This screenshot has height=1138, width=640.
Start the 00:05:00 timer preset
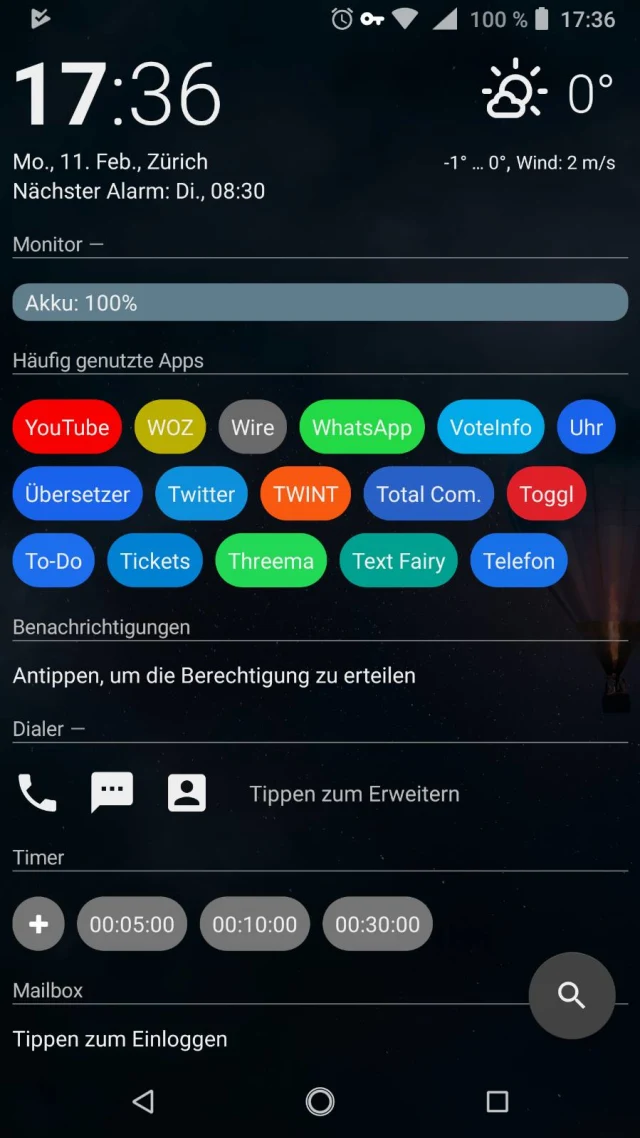pos(132,924)
